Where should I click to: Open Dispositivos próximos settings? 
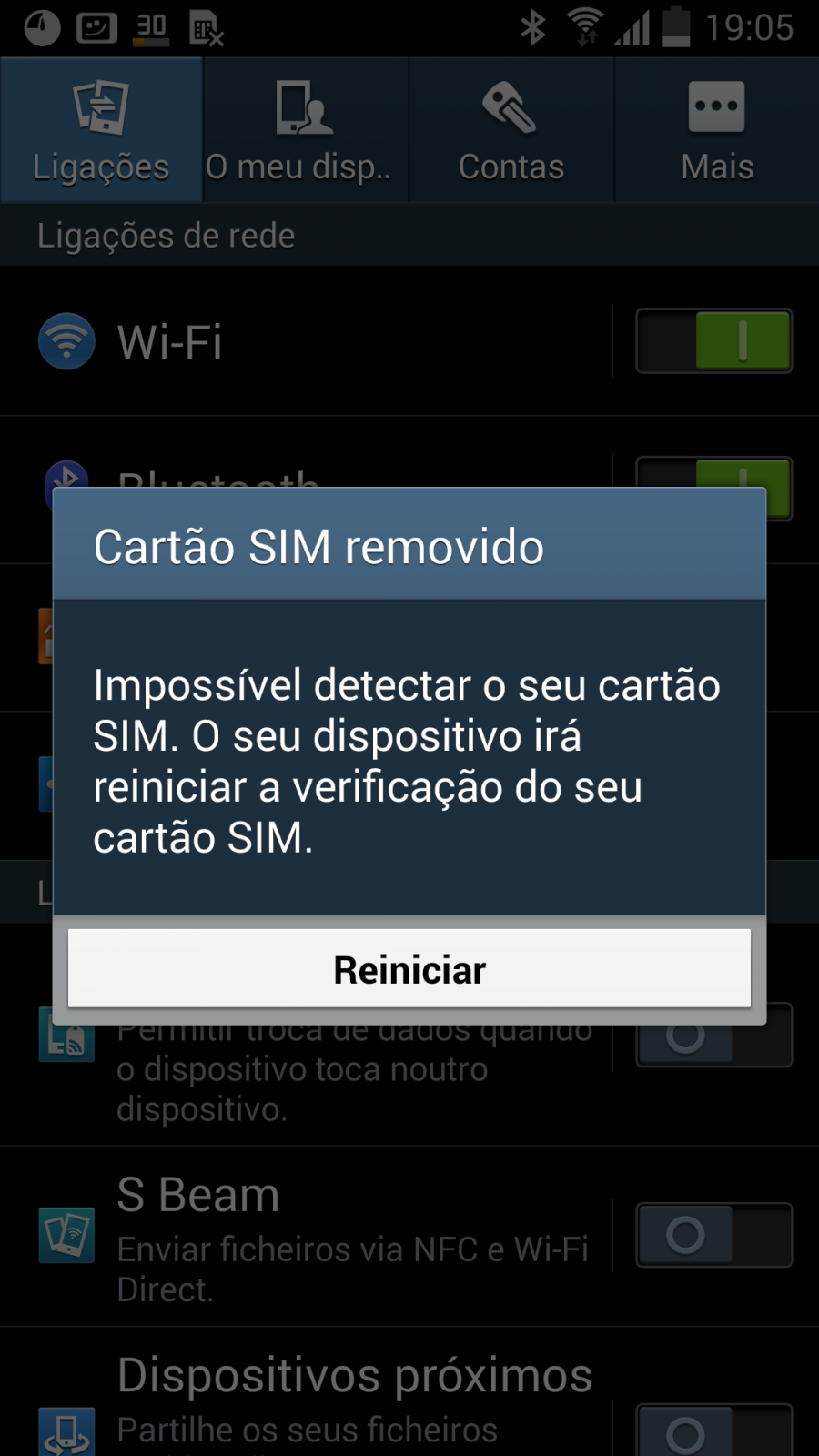(306, 1392)
